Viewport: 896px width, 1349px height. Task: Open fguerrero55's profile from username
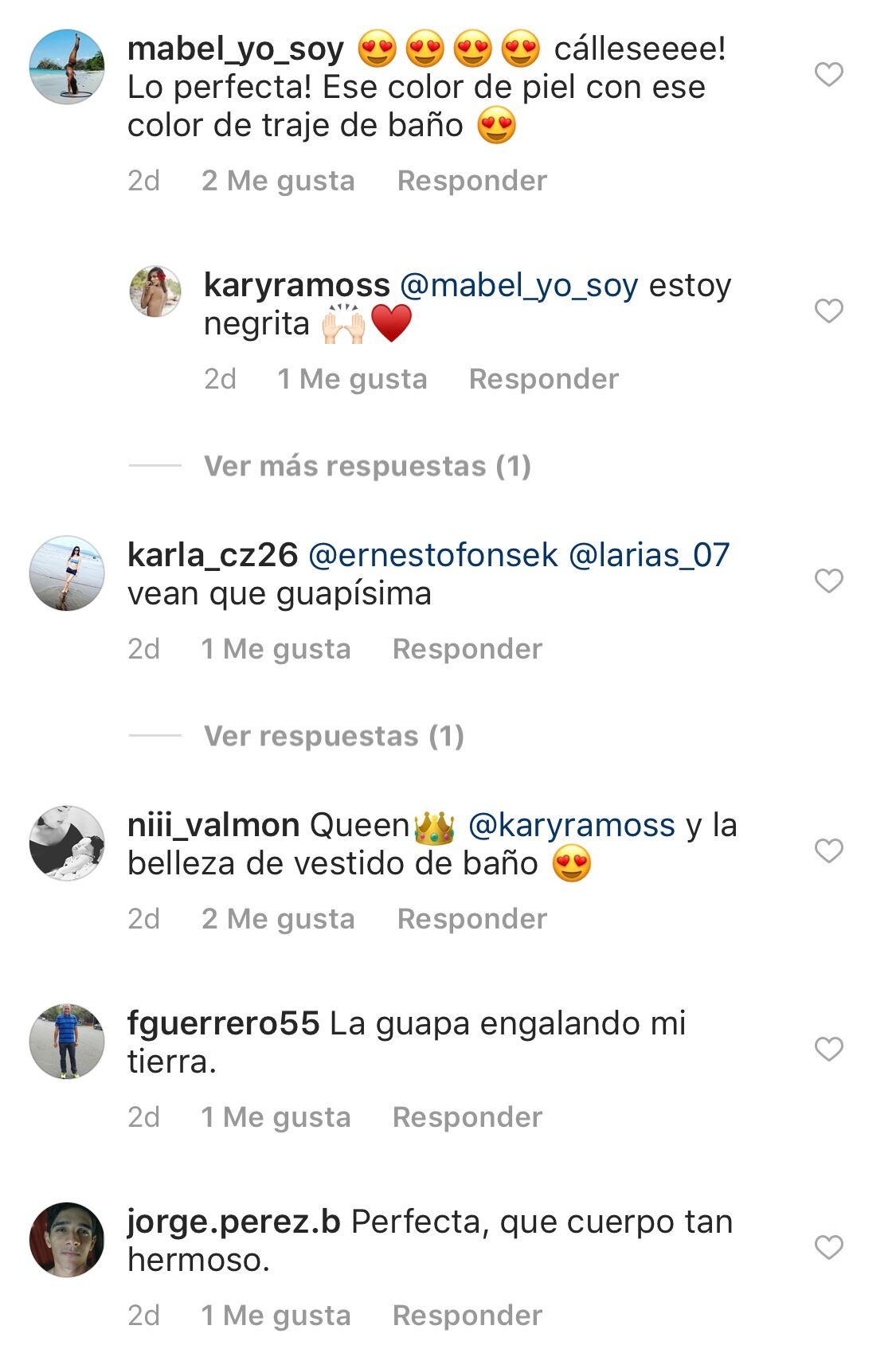pyautogui.click(x=223, y=1023)
